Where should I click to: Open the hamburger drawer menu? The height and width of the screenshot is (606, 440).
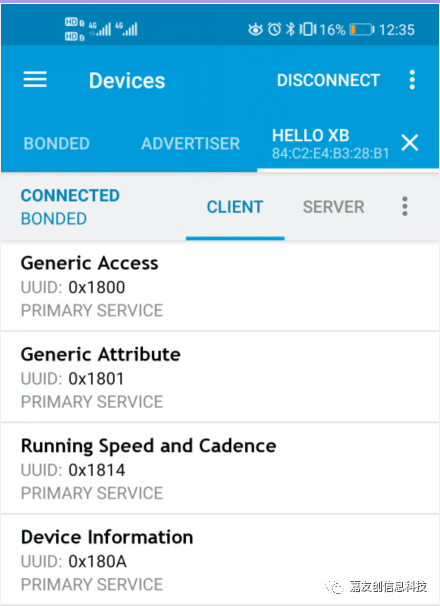coord(35,80)
